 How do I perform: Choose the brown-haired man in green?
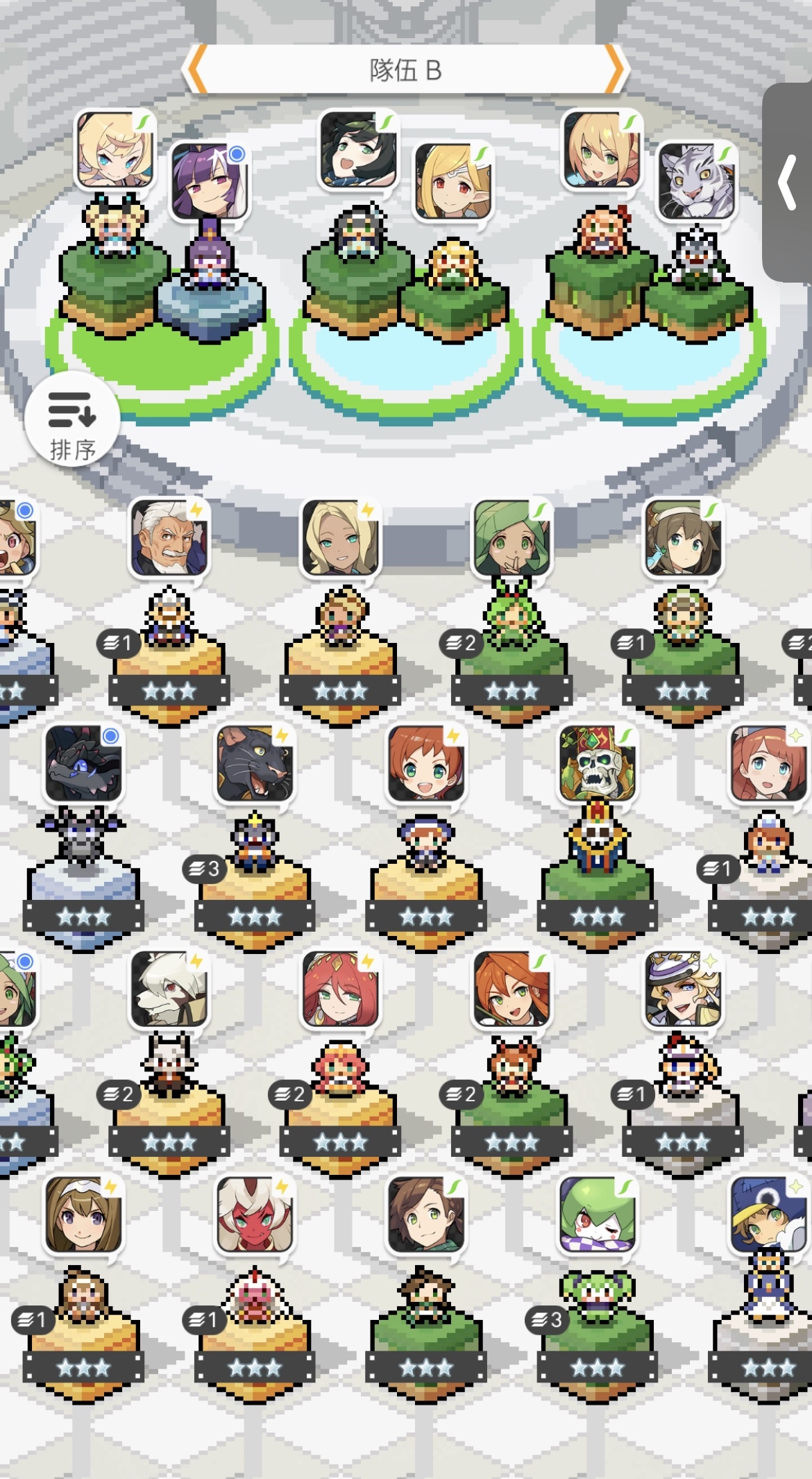coord(425,1215)
